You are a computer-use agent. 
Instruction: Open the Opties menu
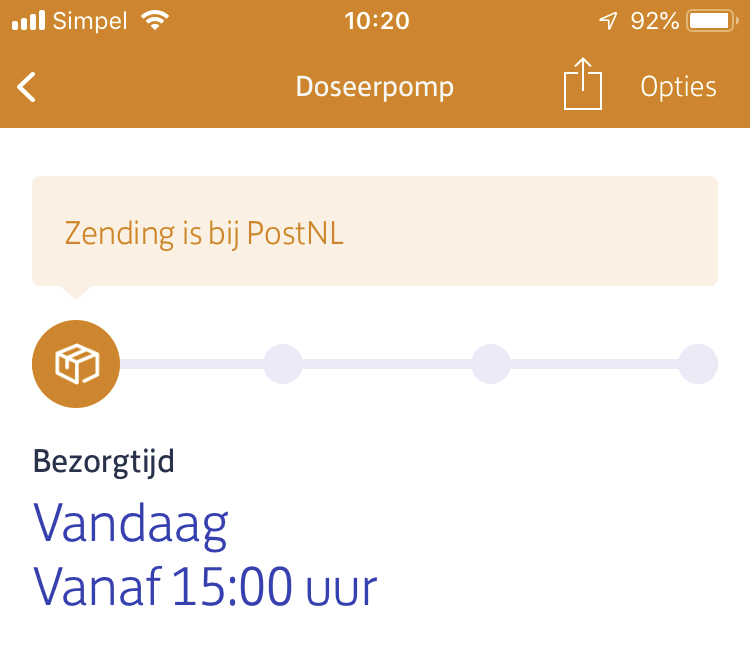tap(678, 87)
